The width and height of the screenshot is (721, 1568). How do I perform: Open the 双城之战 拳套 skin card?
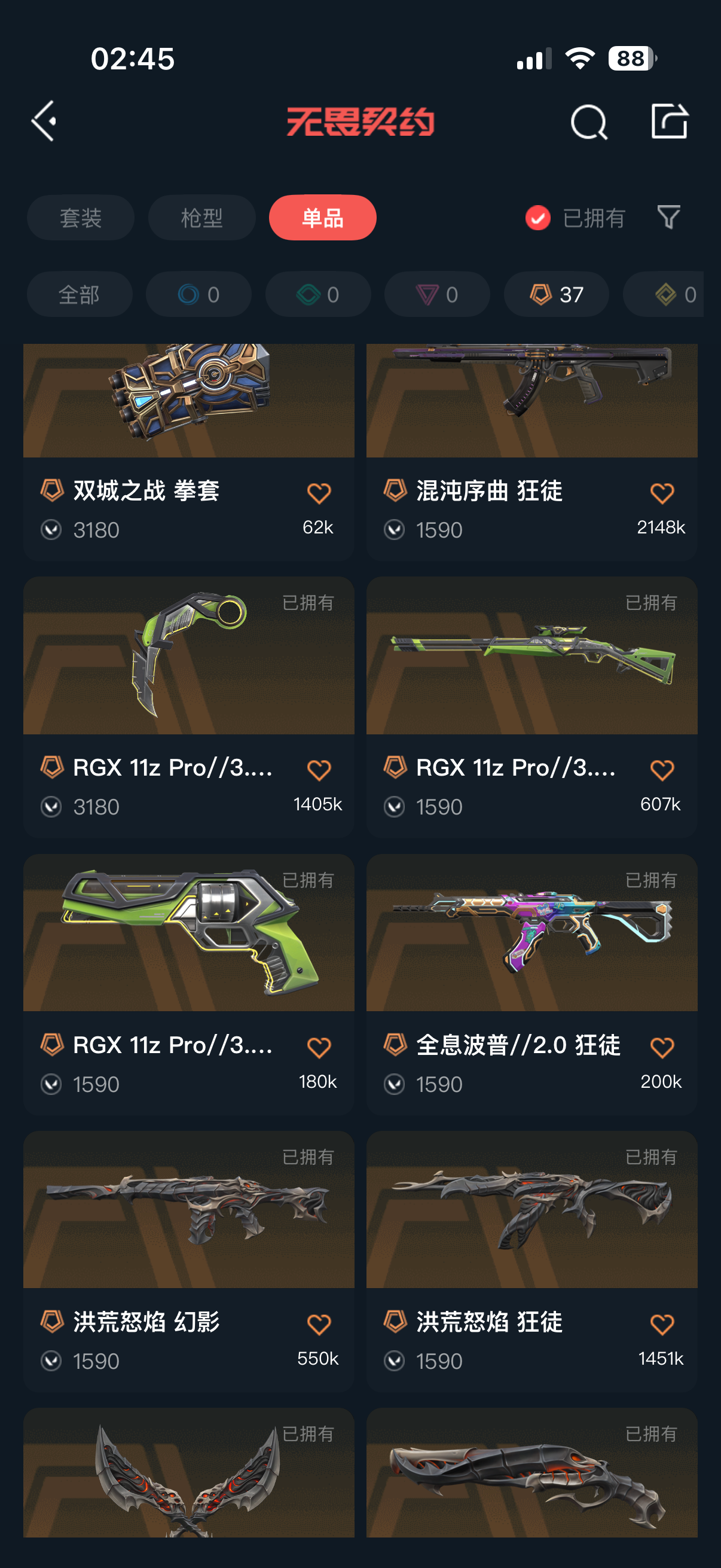188,452
